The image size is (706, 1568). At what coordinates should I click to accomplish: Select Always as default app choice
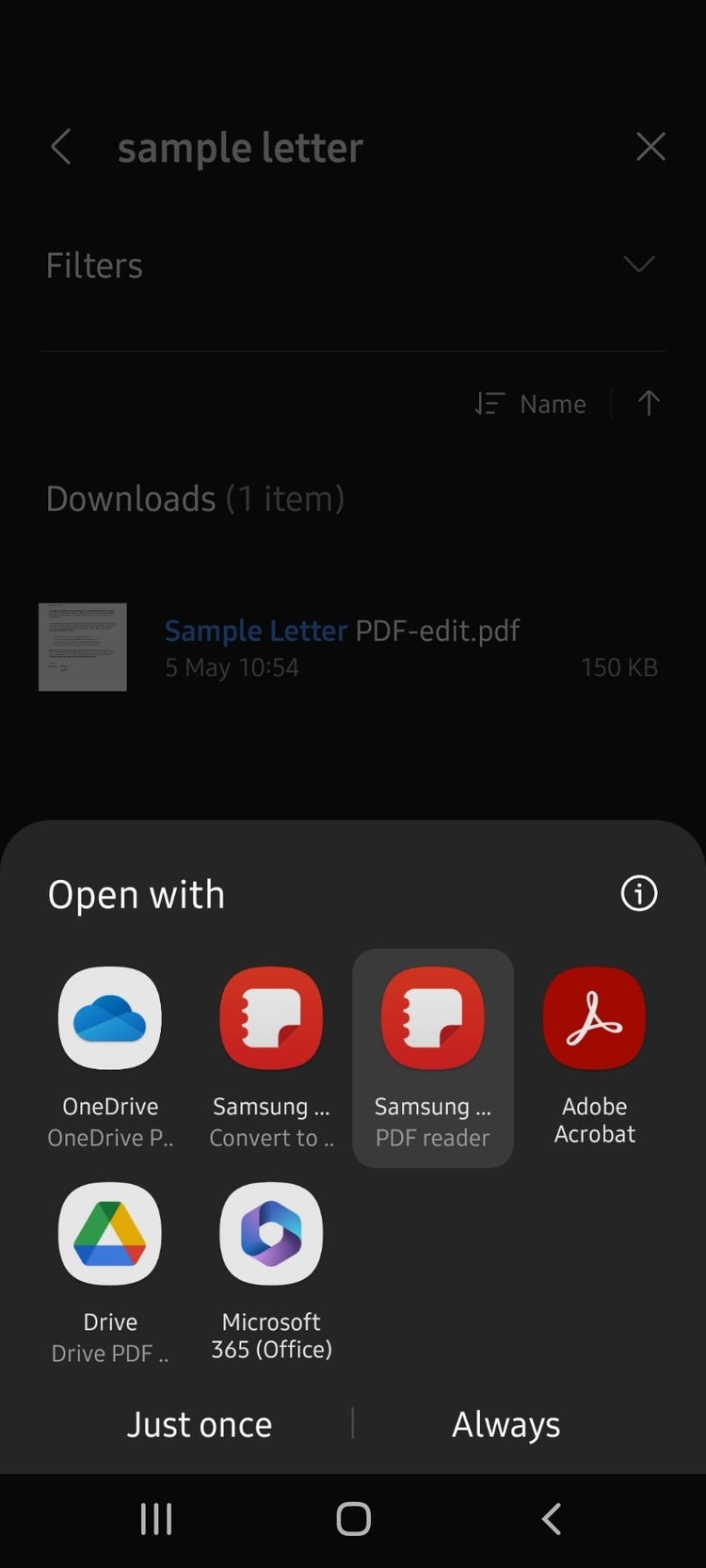coord(505,1424)
